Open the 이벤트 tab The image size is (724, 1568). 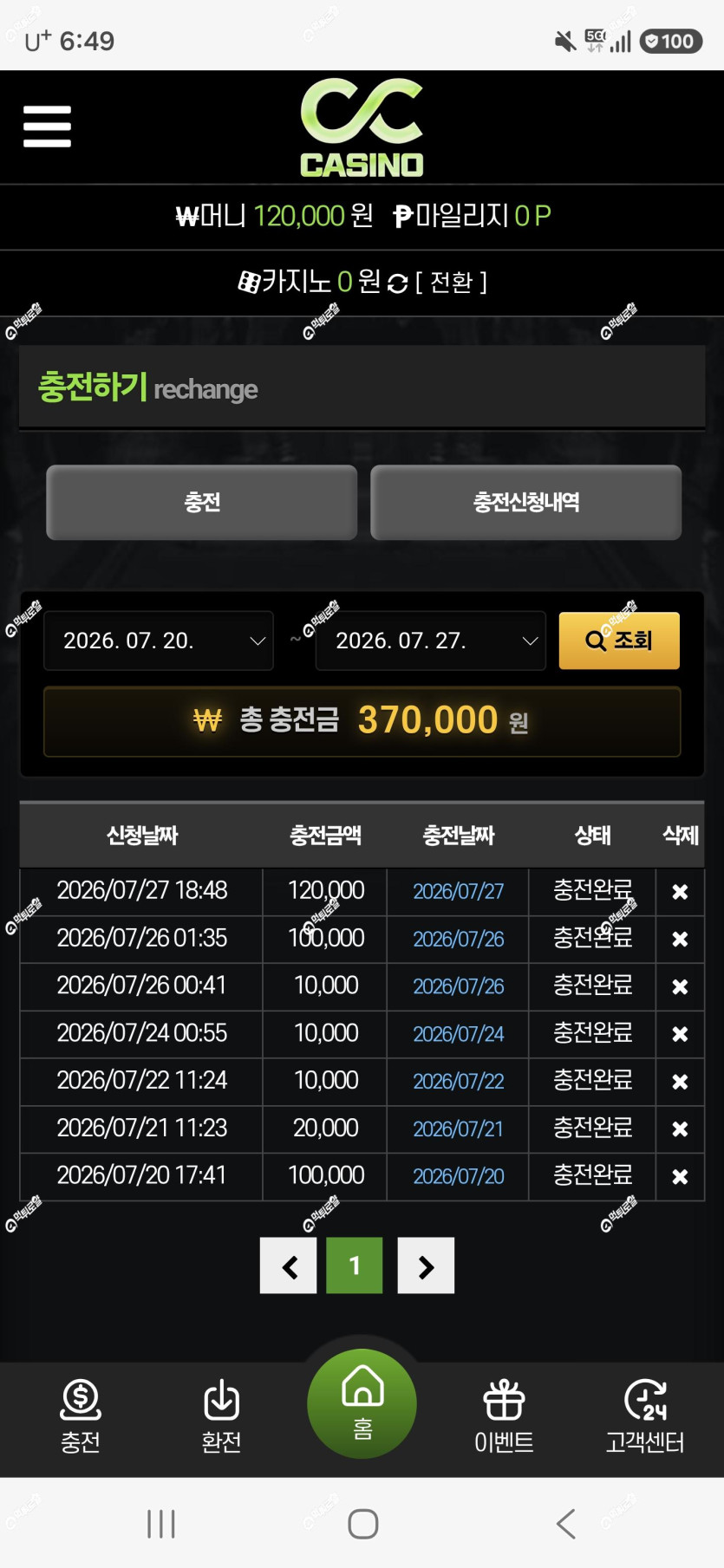pyautogui.click(x=504, y=1417)
